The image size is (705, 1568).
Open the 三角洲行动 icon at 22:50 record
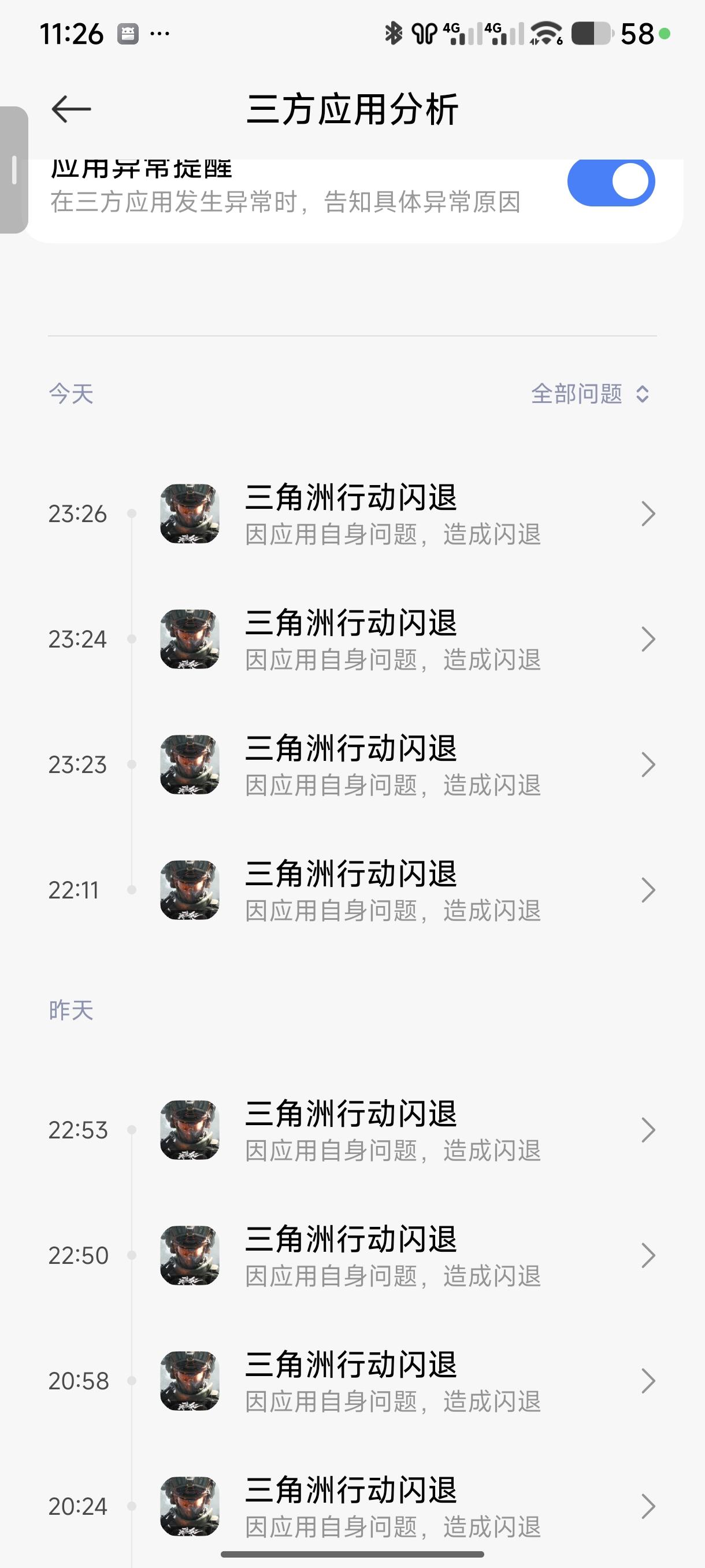[189, 1255]
